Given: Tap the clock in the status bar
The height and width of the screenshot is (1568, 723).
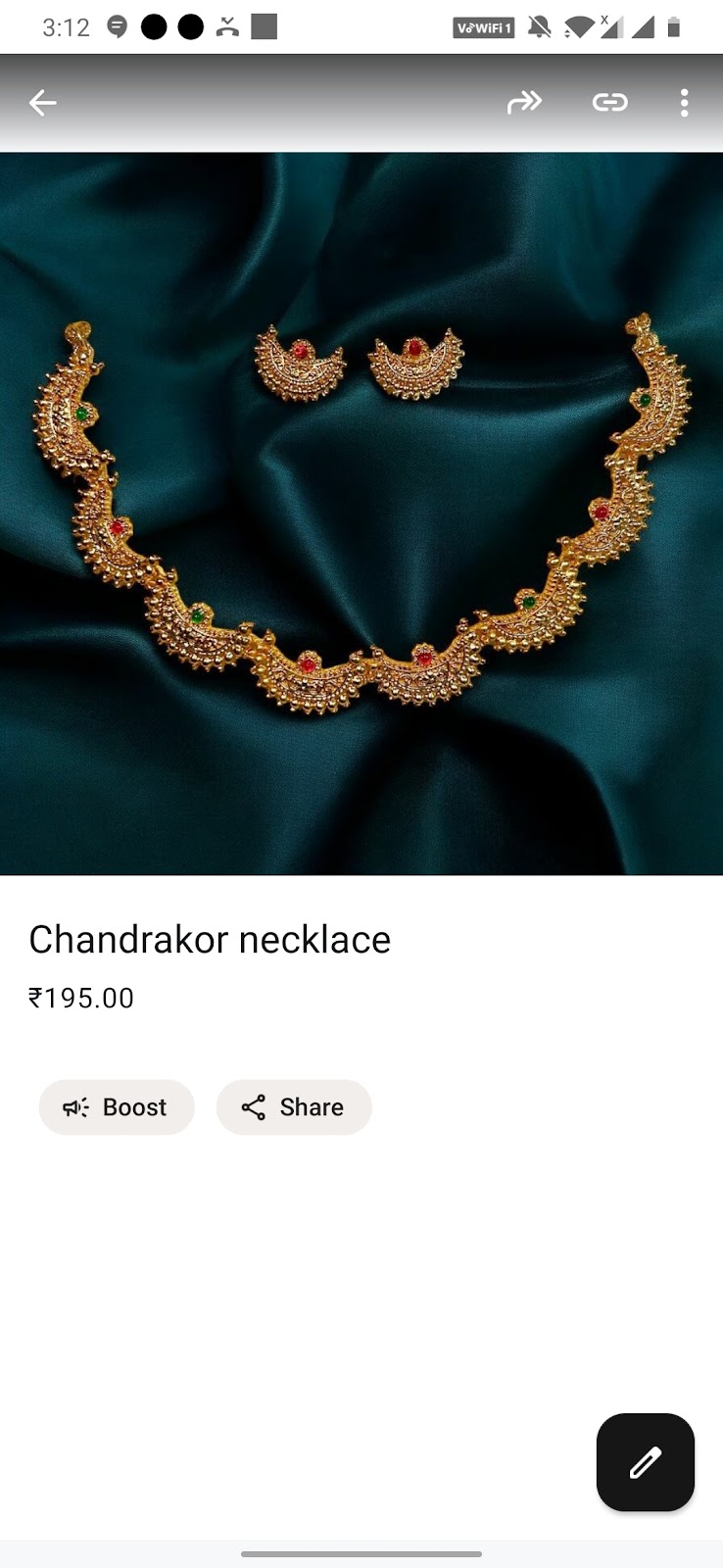Looking at the screenshot, I should click(x=65, y=26).
